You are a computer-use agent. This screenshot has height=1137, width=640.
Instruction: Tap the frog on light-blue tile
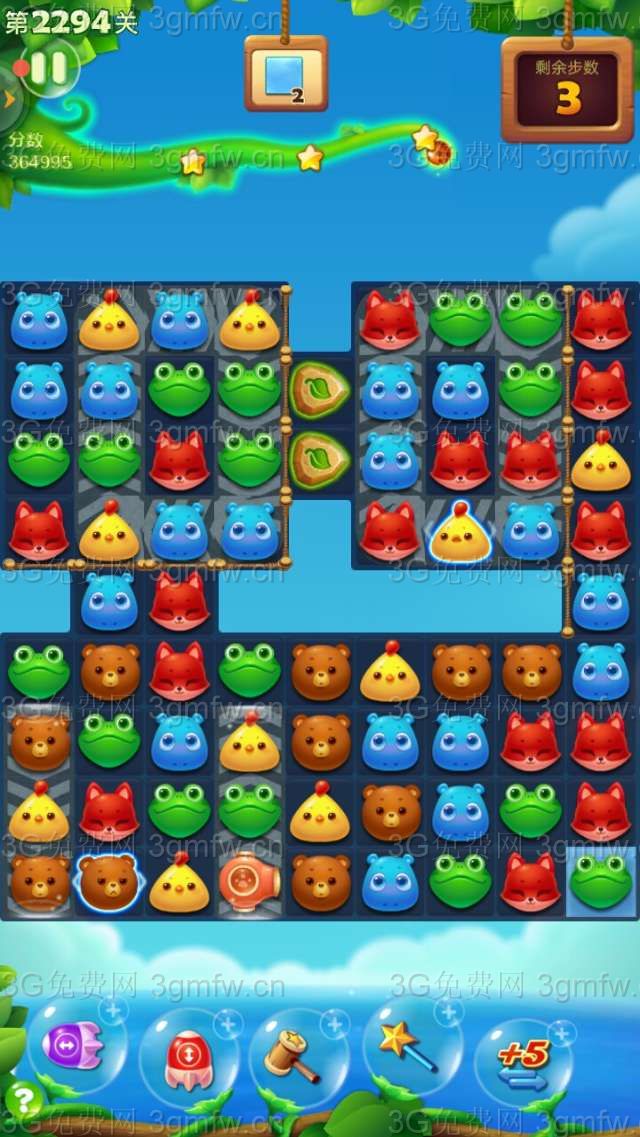[x=601, y=881]
